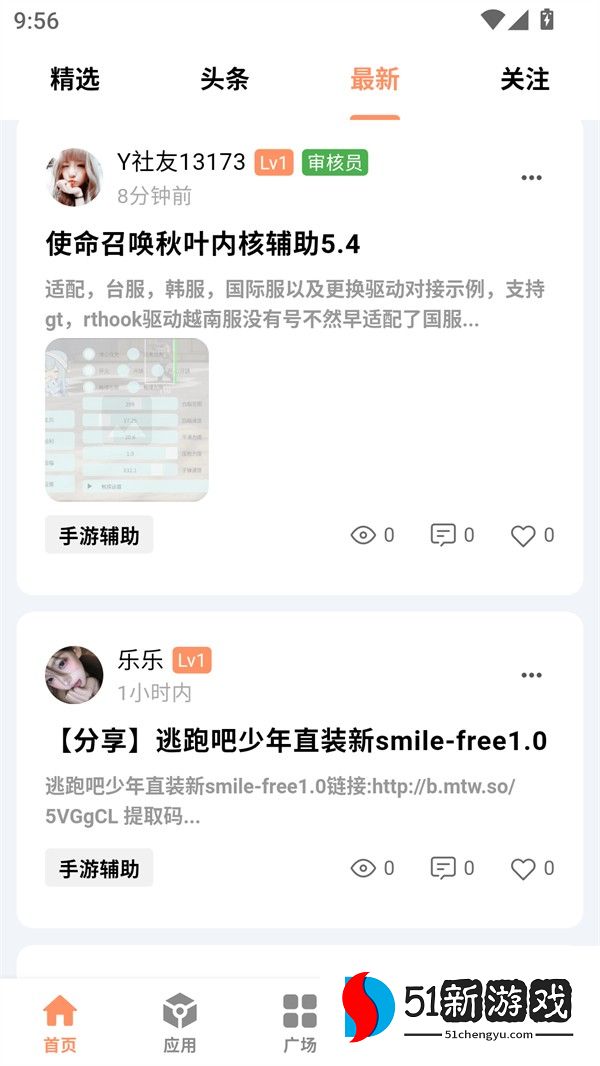Viewport: 600px width, 1066px height.
Task: View Y社友13173's profile avatar
Action: 74,178
